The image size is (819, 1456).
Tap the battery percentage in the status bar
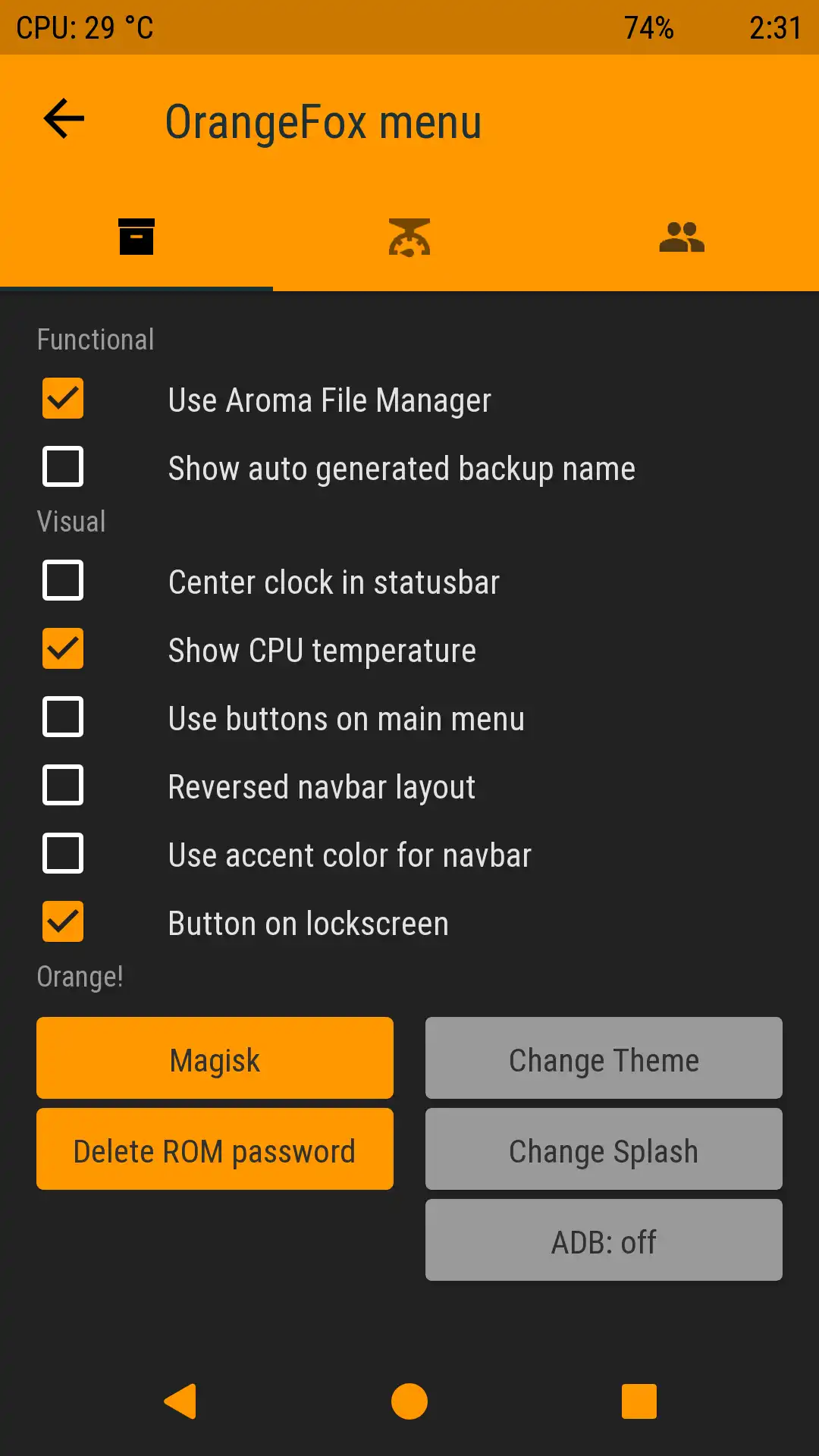tap(648, 29)
